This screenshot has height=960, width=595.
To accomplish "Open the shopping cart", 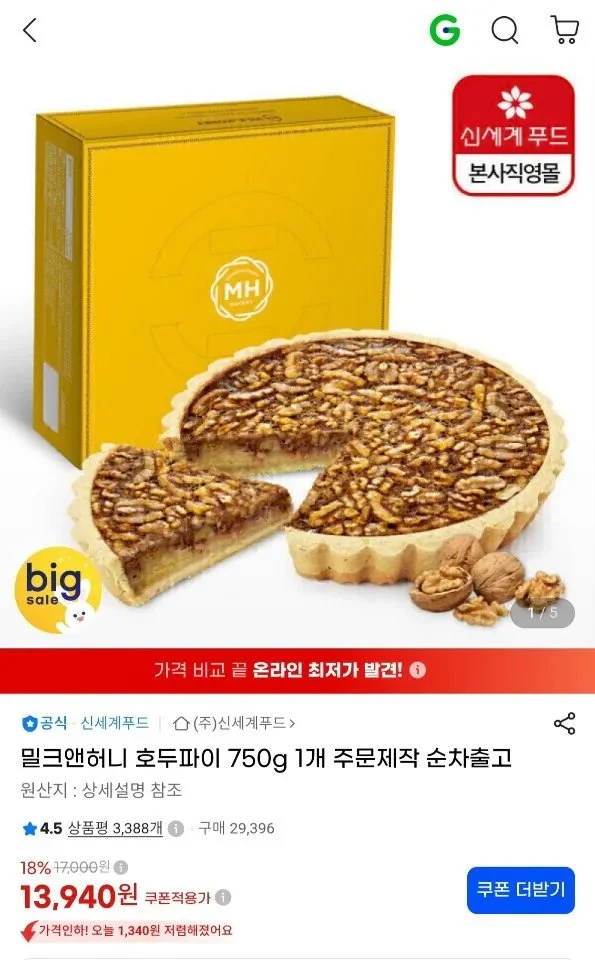I will (x=564, y=30).
